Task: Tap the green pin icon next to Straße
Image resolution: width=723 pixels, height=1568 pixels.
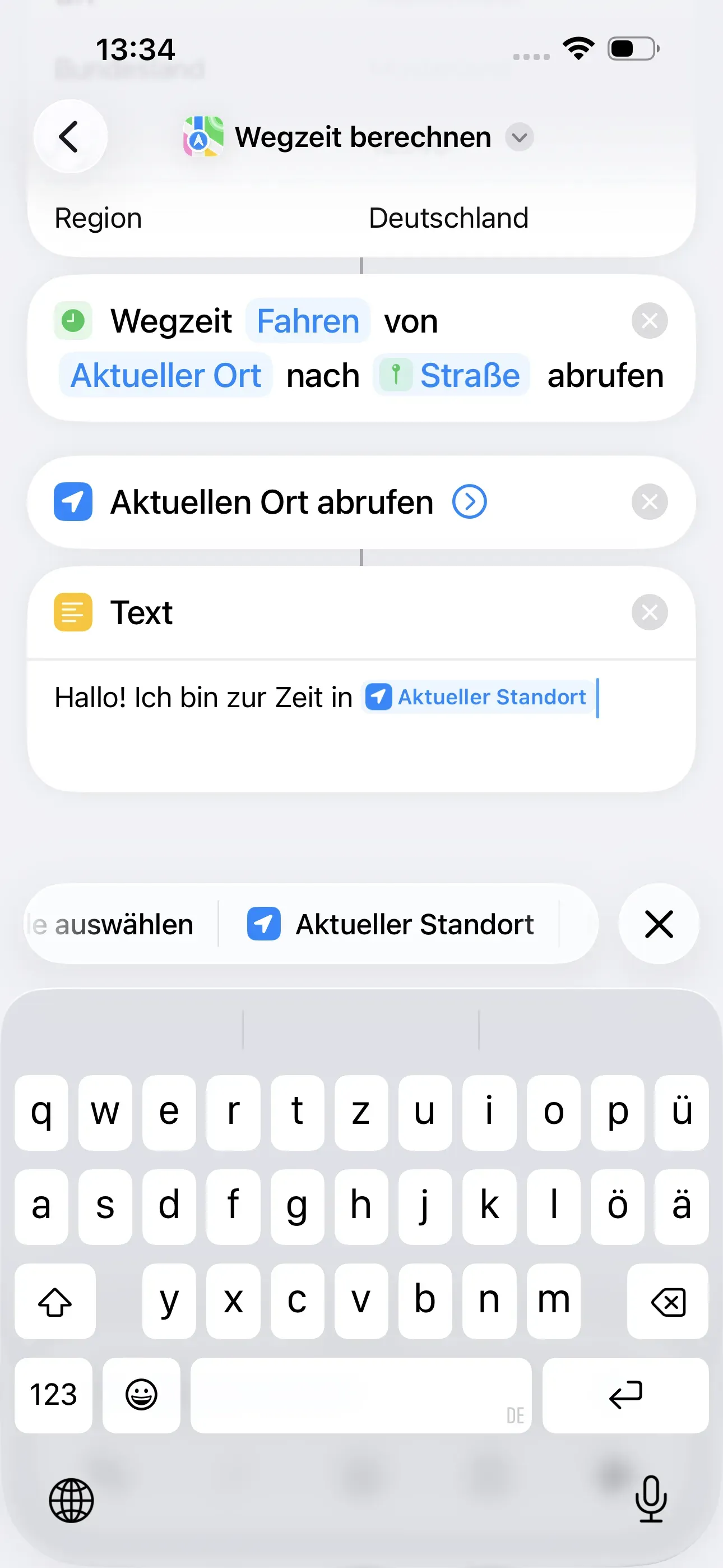Action: [397, 375]
